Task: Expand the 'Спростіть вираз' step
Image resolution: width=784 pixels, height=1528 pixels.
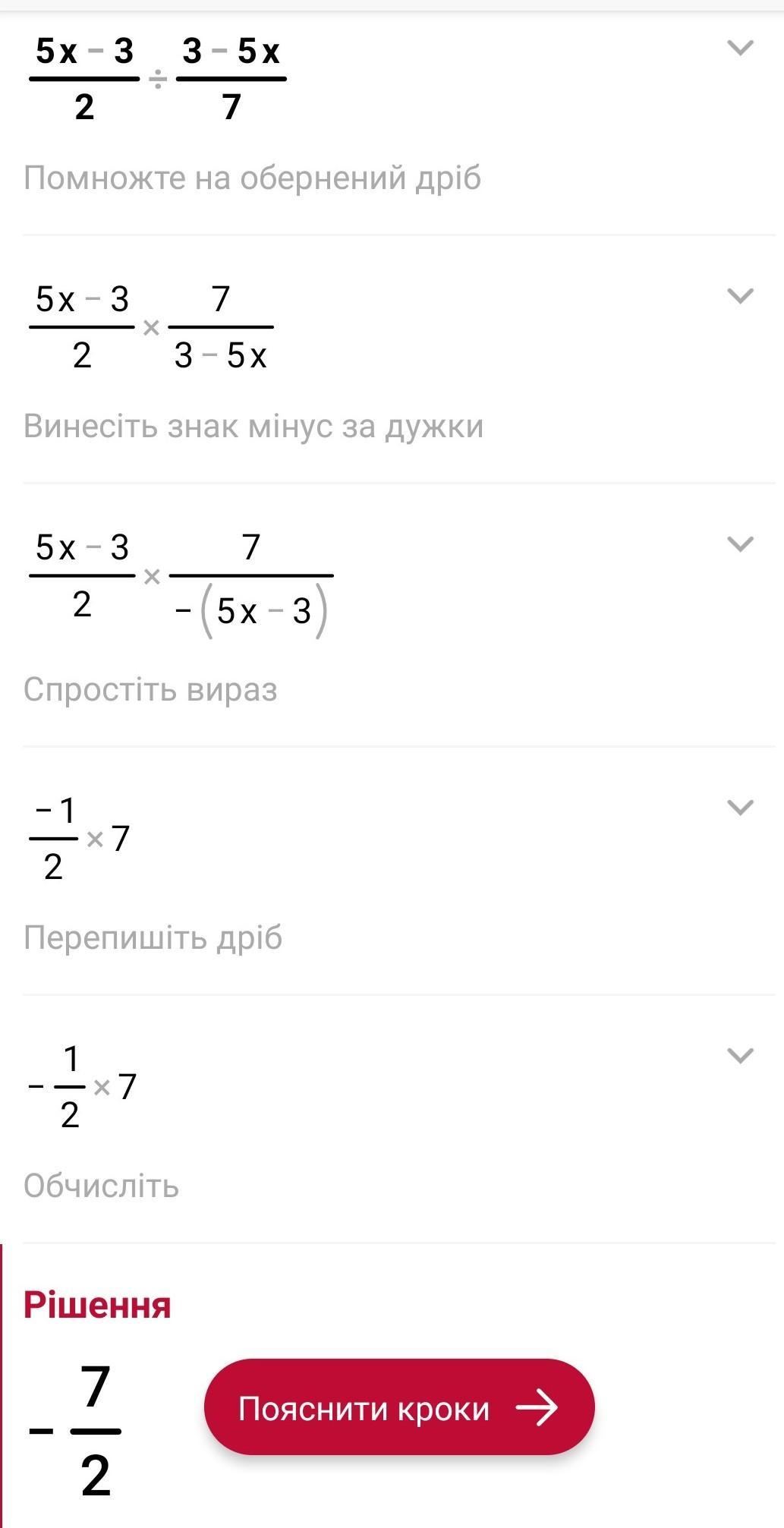Action: pos(740,544)
